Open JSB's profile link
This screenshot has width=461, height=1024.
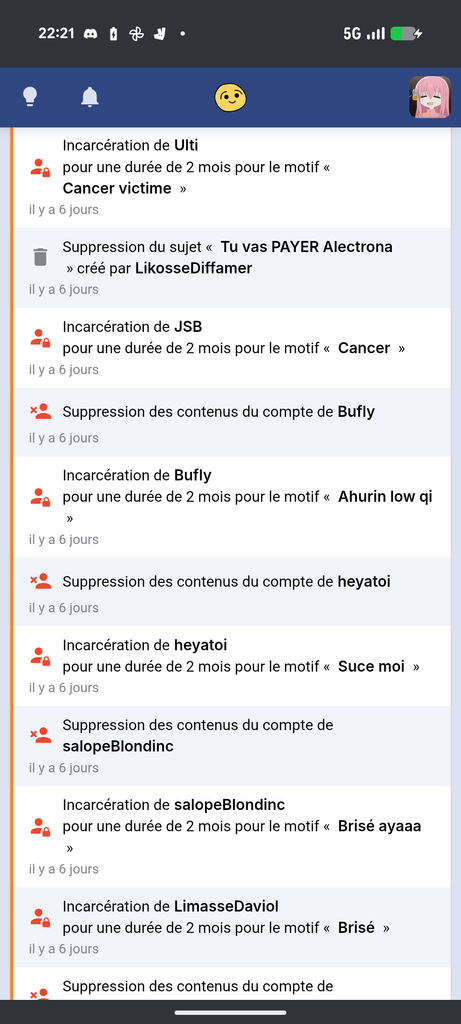coord(188,327)
